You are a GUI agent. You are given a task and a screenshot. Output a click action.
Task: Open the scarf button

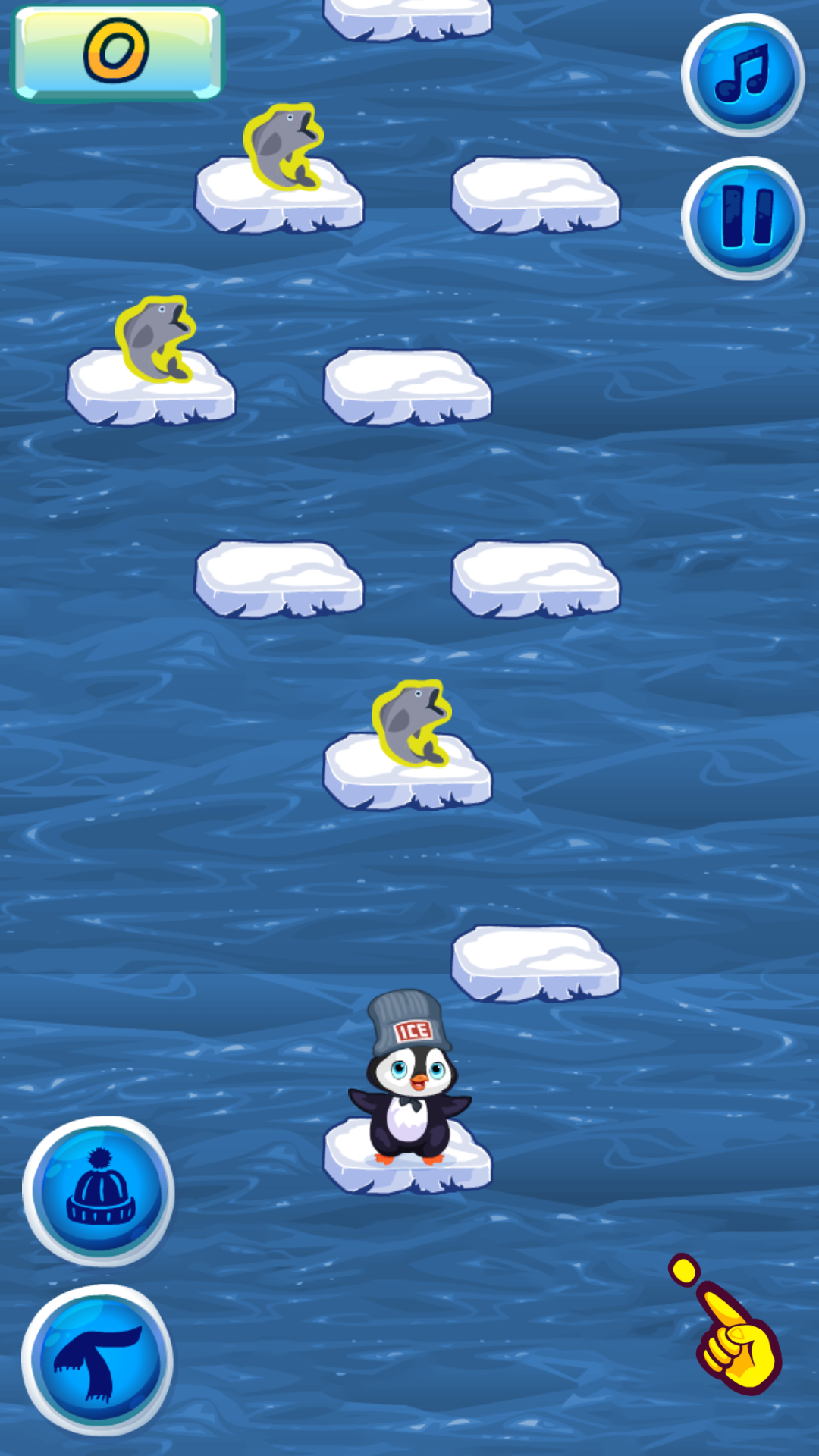point(99,1360)
